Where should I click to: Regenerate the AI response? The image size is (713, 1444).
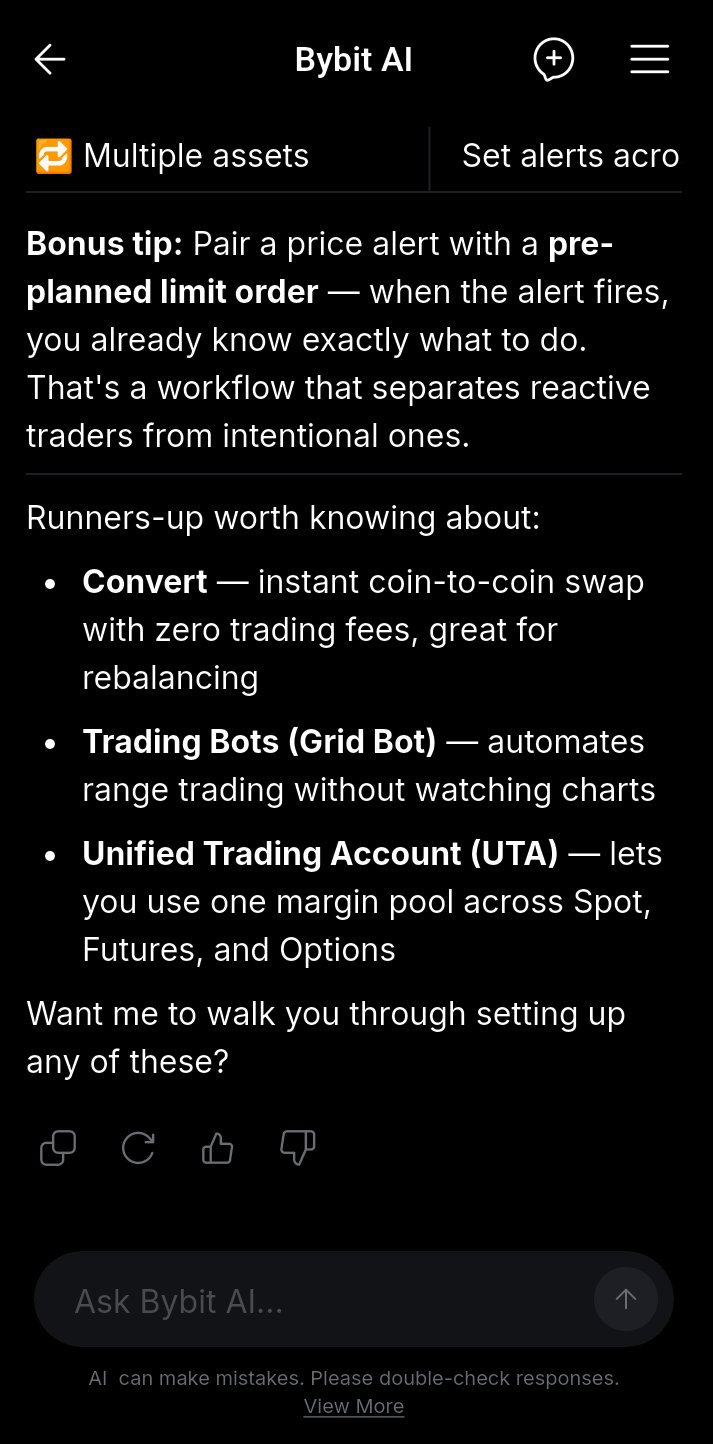point(138,1148)
